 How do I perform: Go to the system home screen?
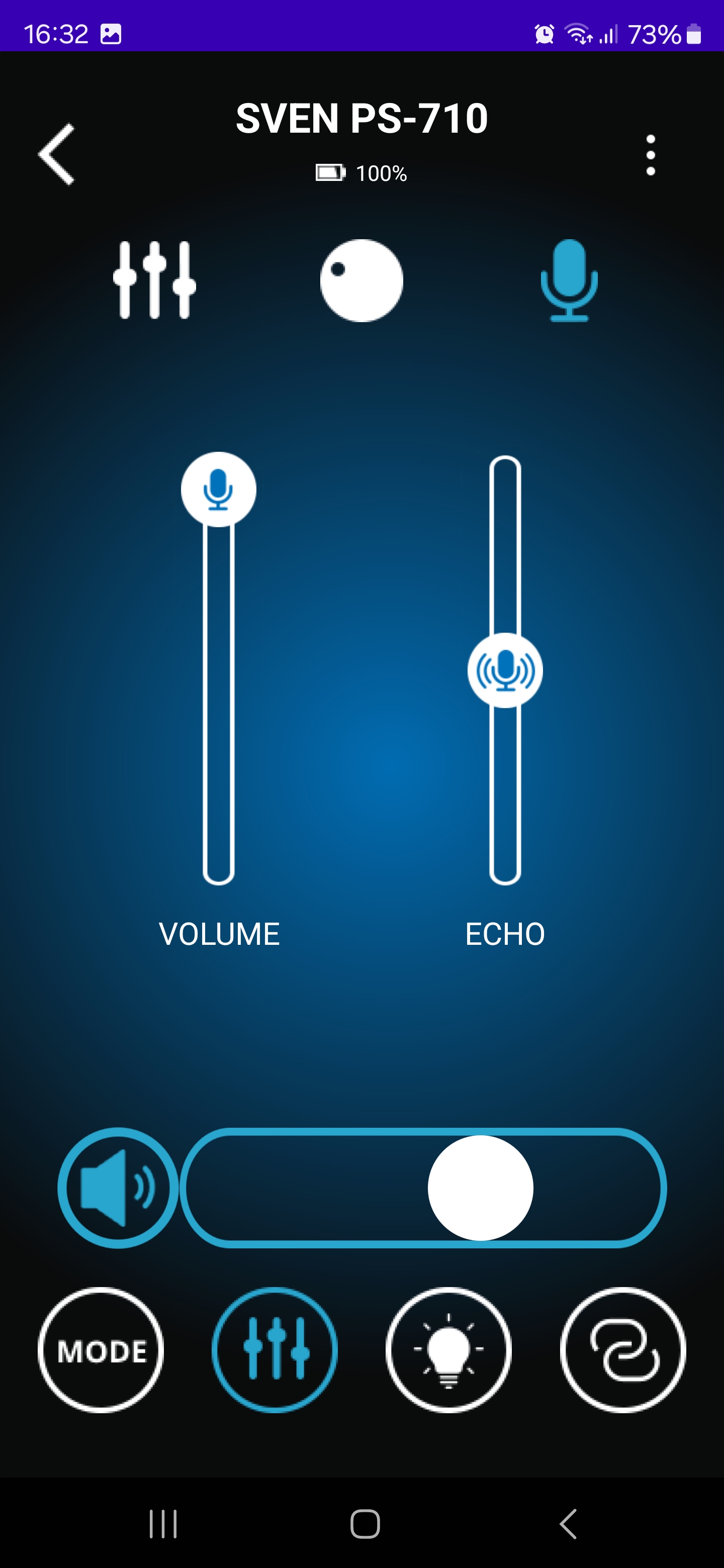(x=366, y=1524)
